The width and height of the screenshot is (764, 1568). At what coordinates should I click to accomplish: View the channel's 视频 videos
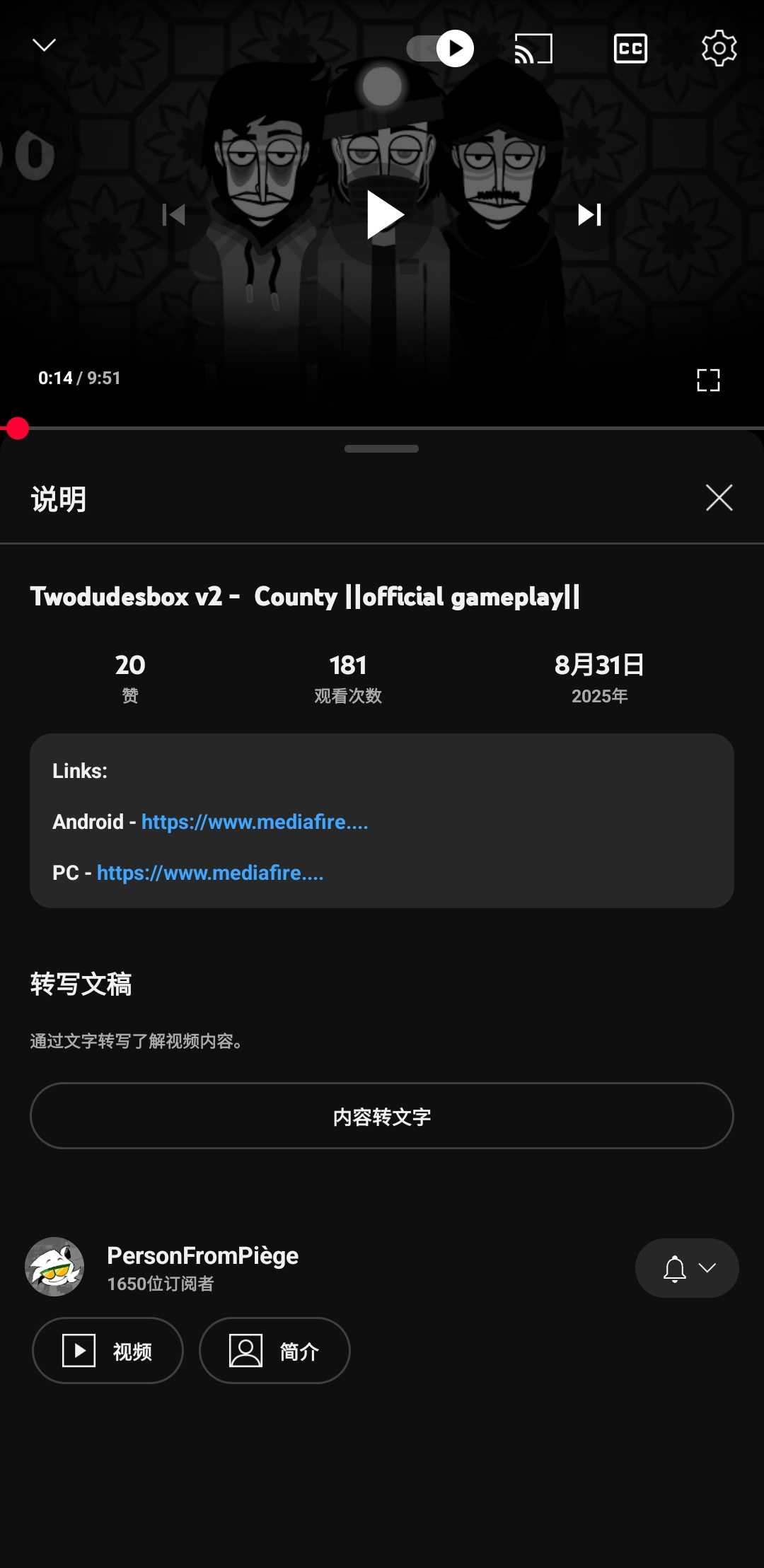pos(108,1350)
